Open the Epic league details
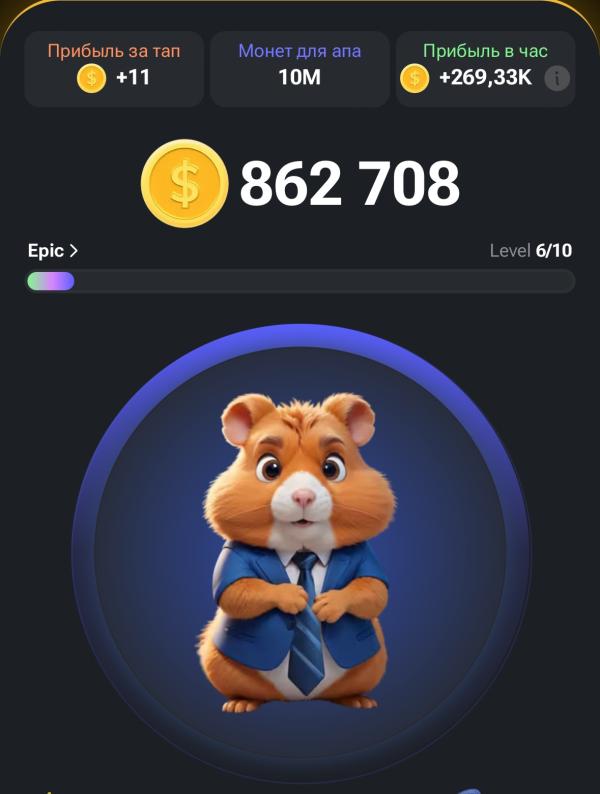Image resolution: width=600 pixels, height=794 pixels. click(52, 251)
